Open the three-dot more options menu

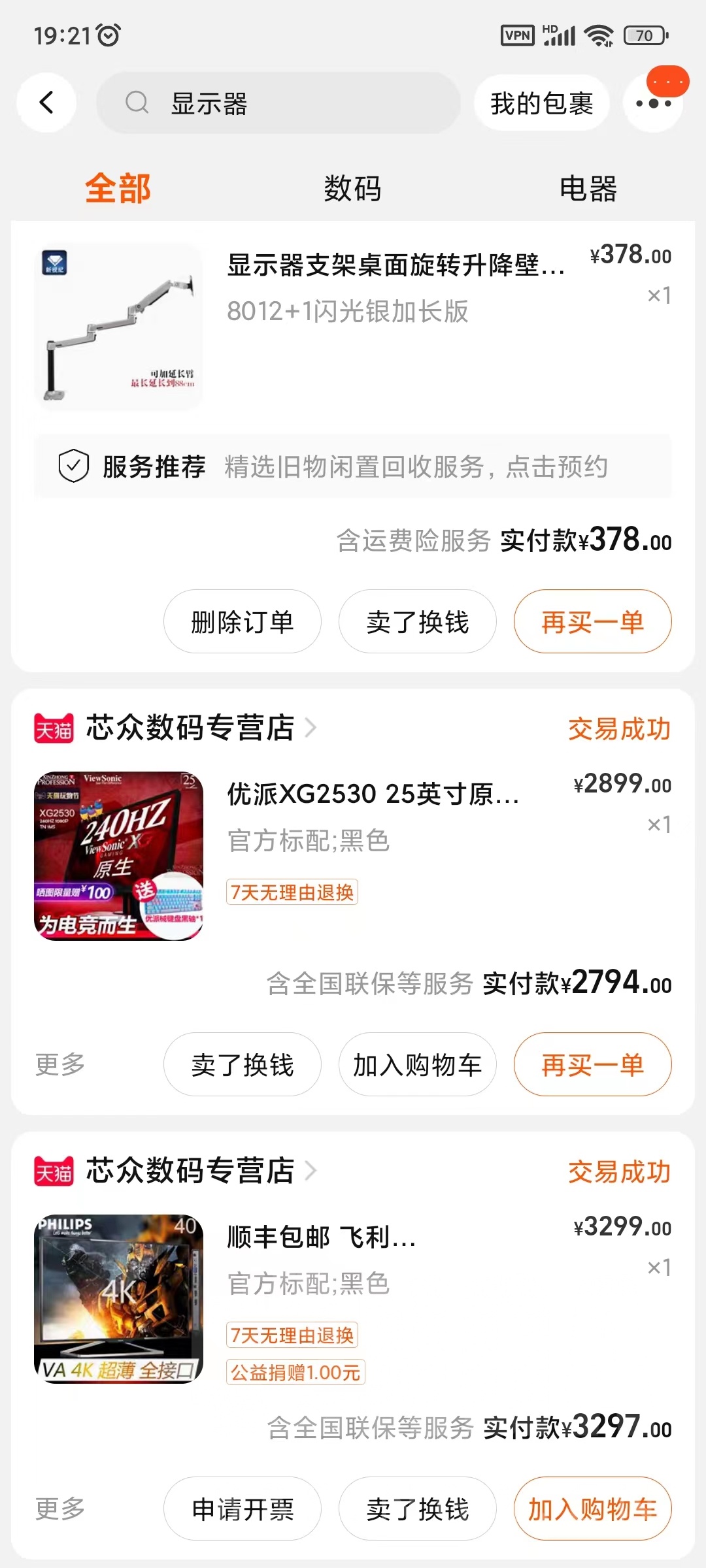[x=653, y=103]
